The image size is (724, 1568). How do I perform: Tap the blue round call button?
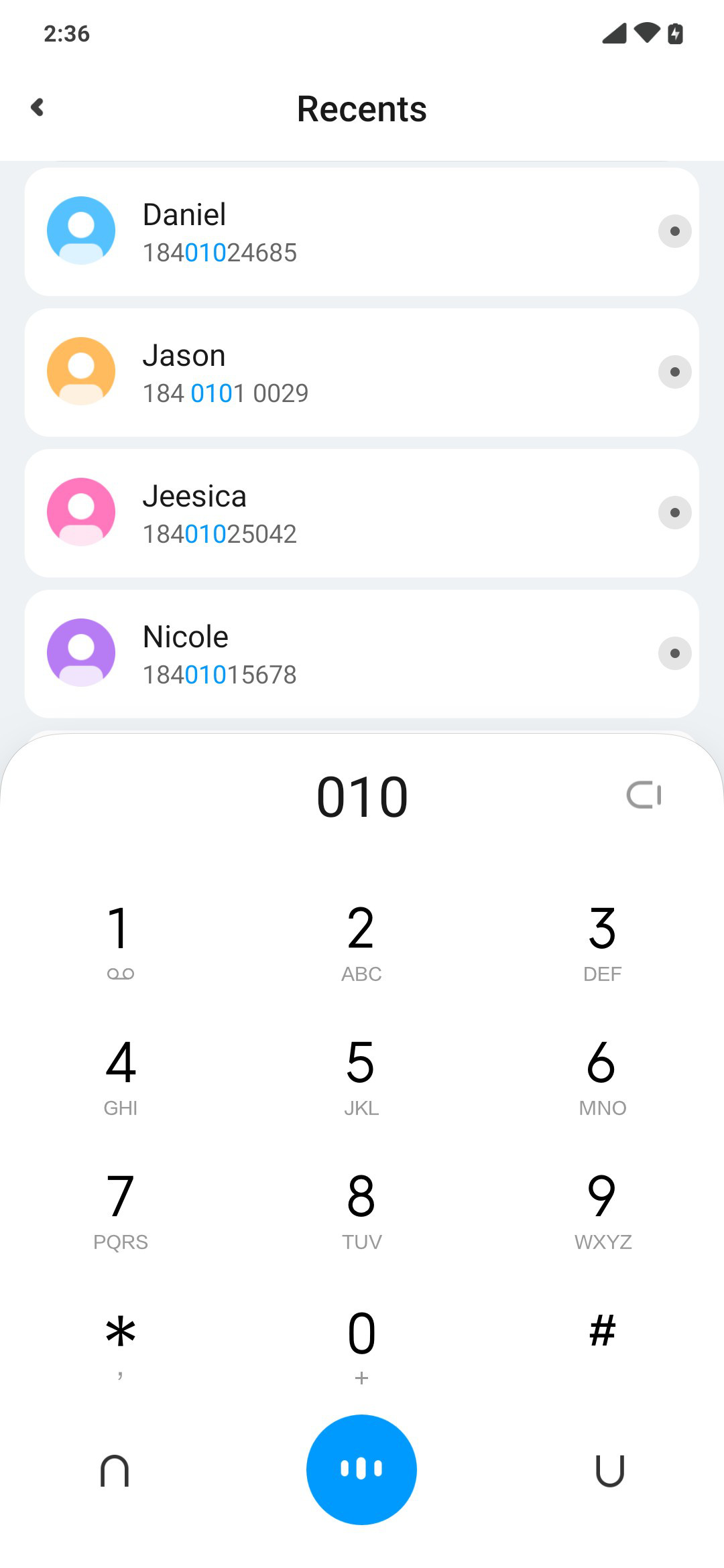pyautogui.click(x=361, y=1469)
